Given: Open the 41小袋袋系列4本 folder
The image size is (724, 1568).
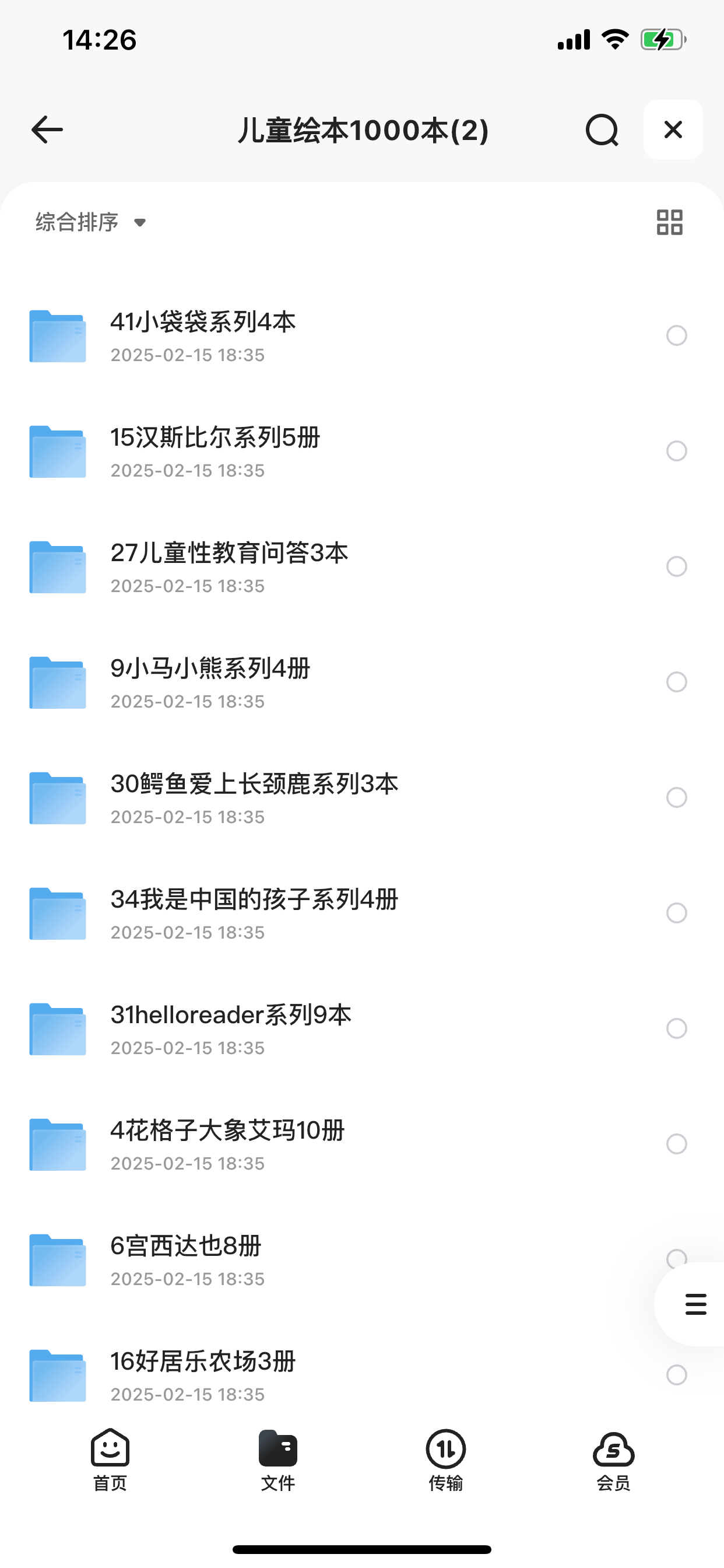Looking at the screenshot, I should [203, 322].
